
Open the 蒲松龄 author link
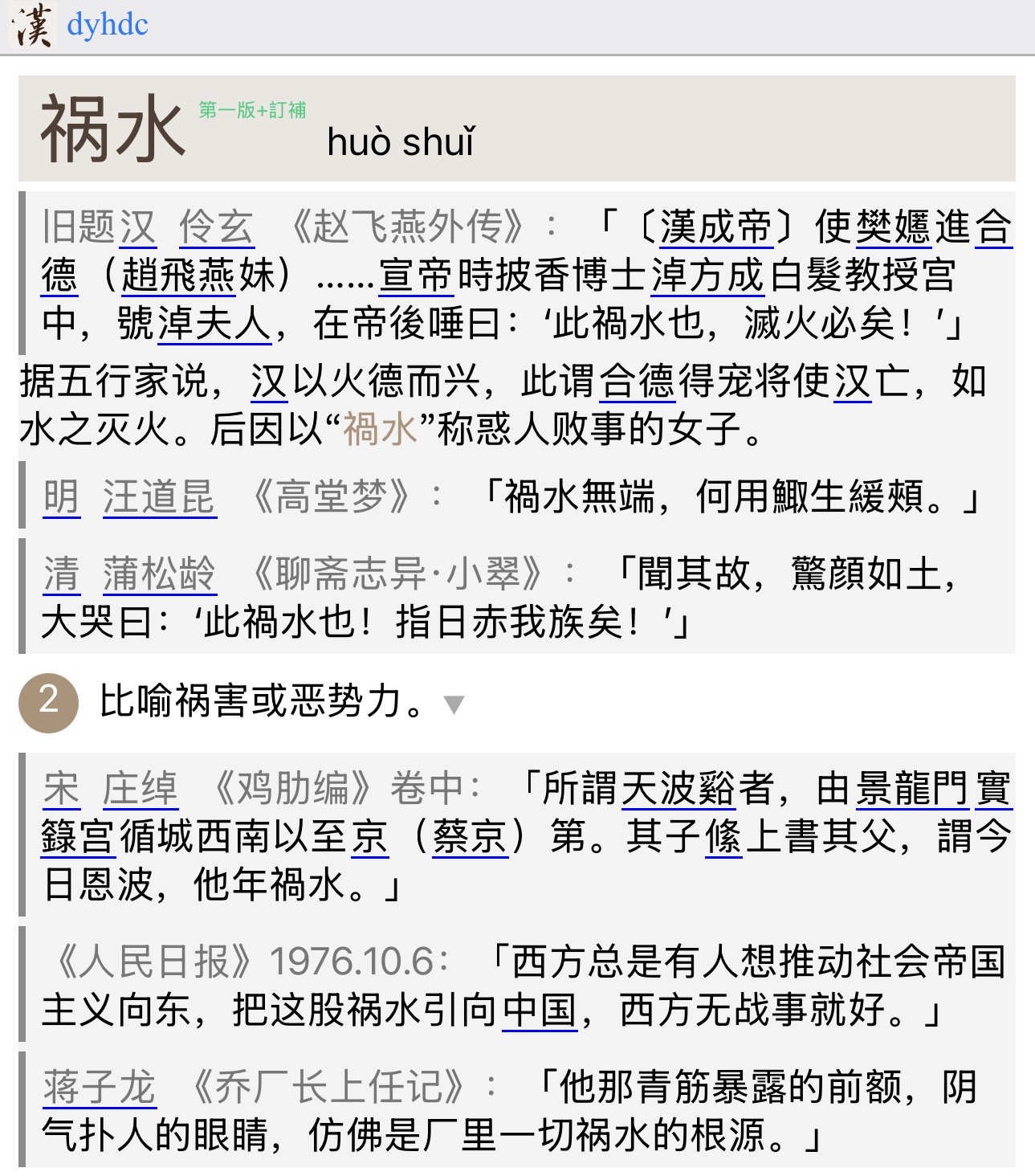click(159, 574)
